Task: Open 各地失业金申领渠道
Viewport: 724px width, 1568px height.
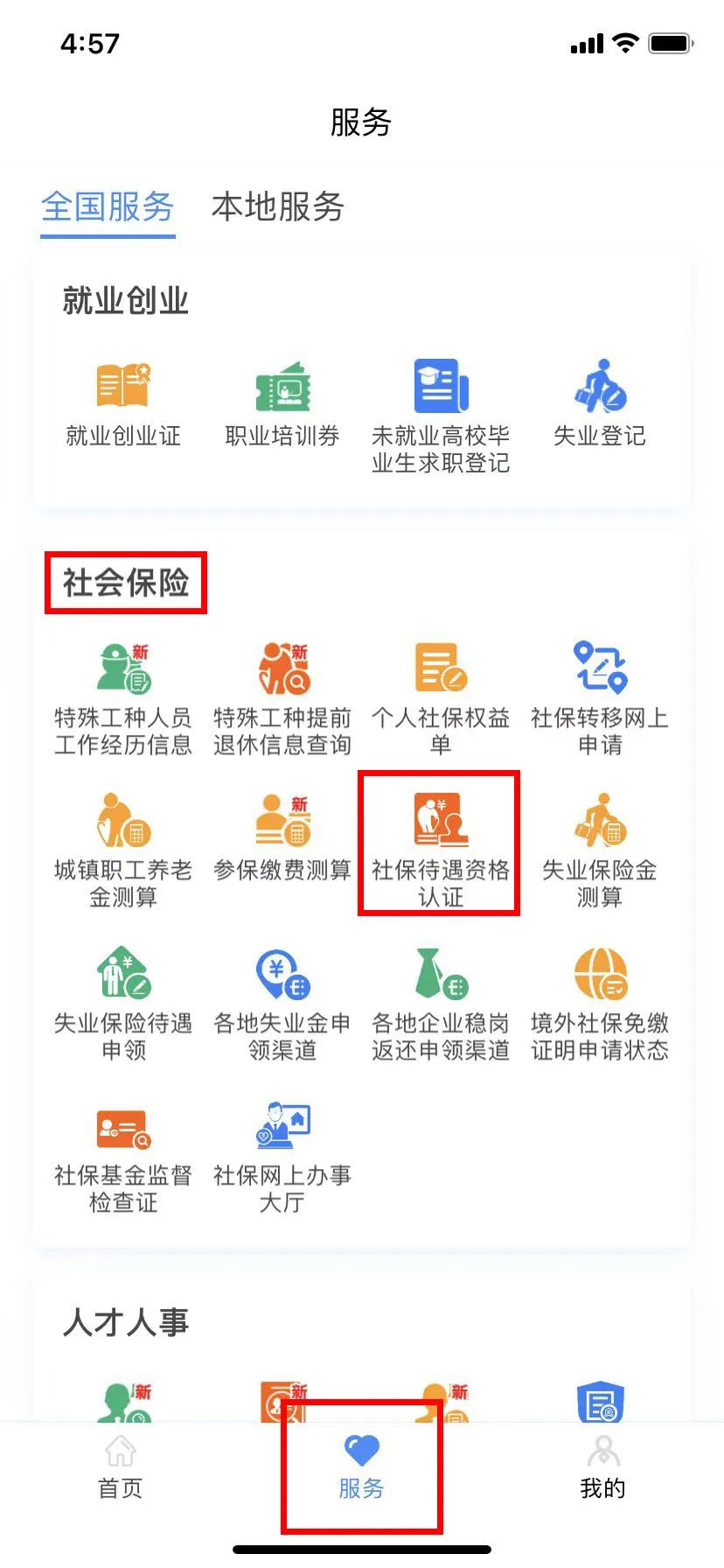Action: click(282, 1003)
